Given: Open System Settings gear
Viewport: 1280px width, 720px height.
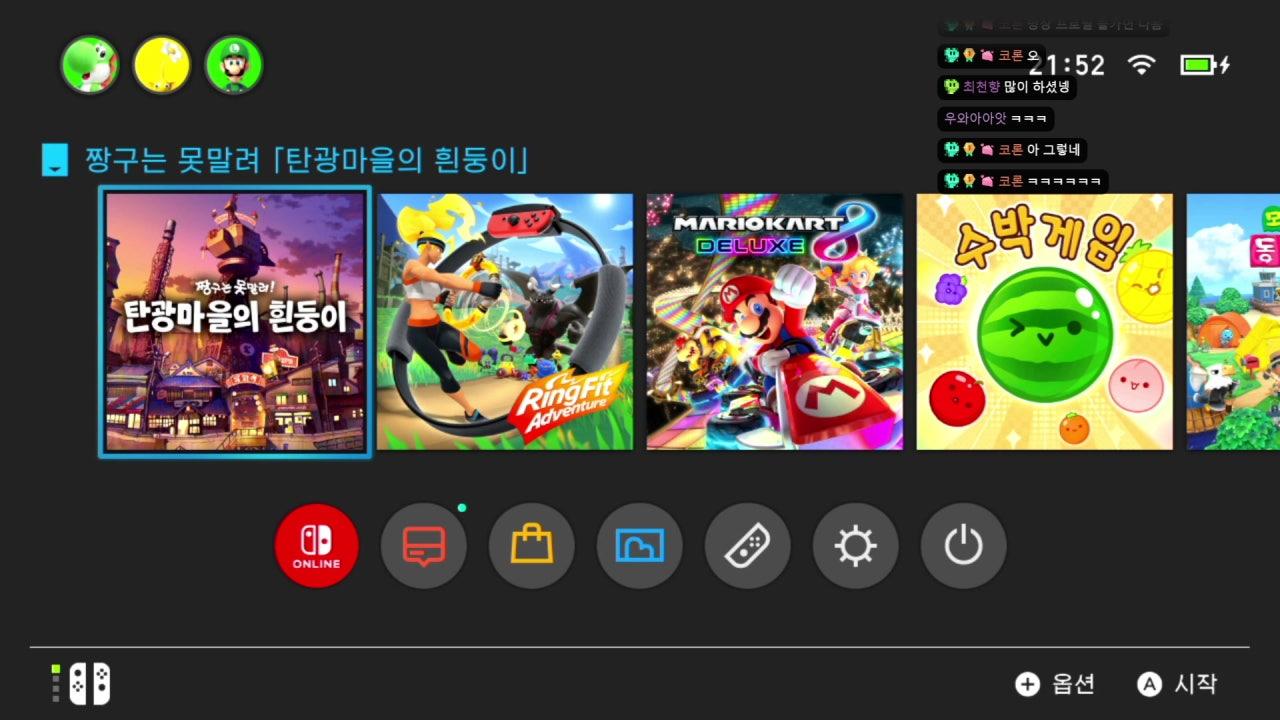Looking at the screenshot, I should pyautogui.click(x=856, y=546).
